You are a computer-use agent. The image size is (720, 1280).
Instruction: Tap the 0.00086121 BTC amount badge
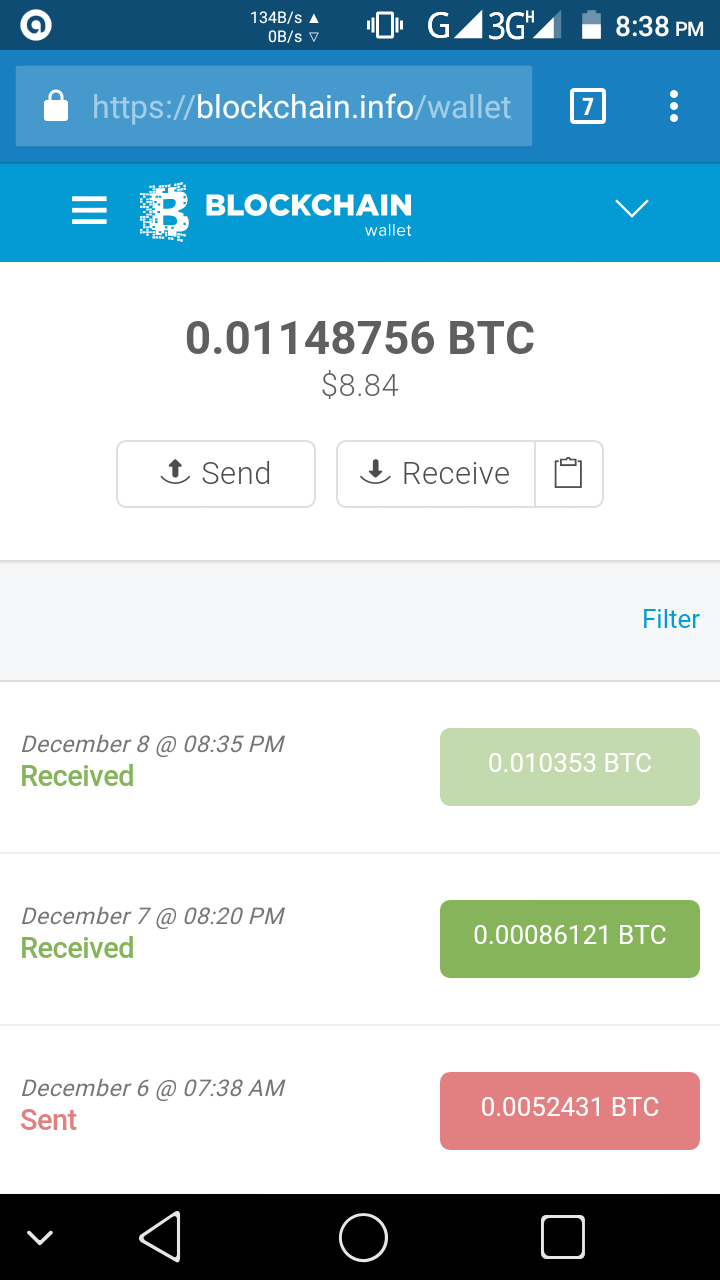click(x=570, y=938)
